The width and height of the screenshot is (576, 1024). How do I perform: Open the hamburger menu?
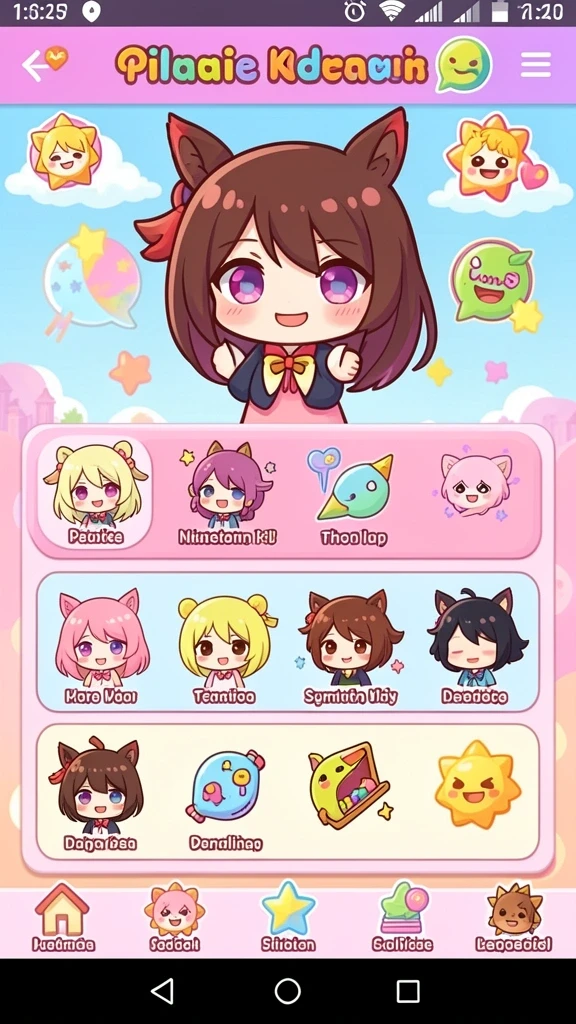pos(536,65)
